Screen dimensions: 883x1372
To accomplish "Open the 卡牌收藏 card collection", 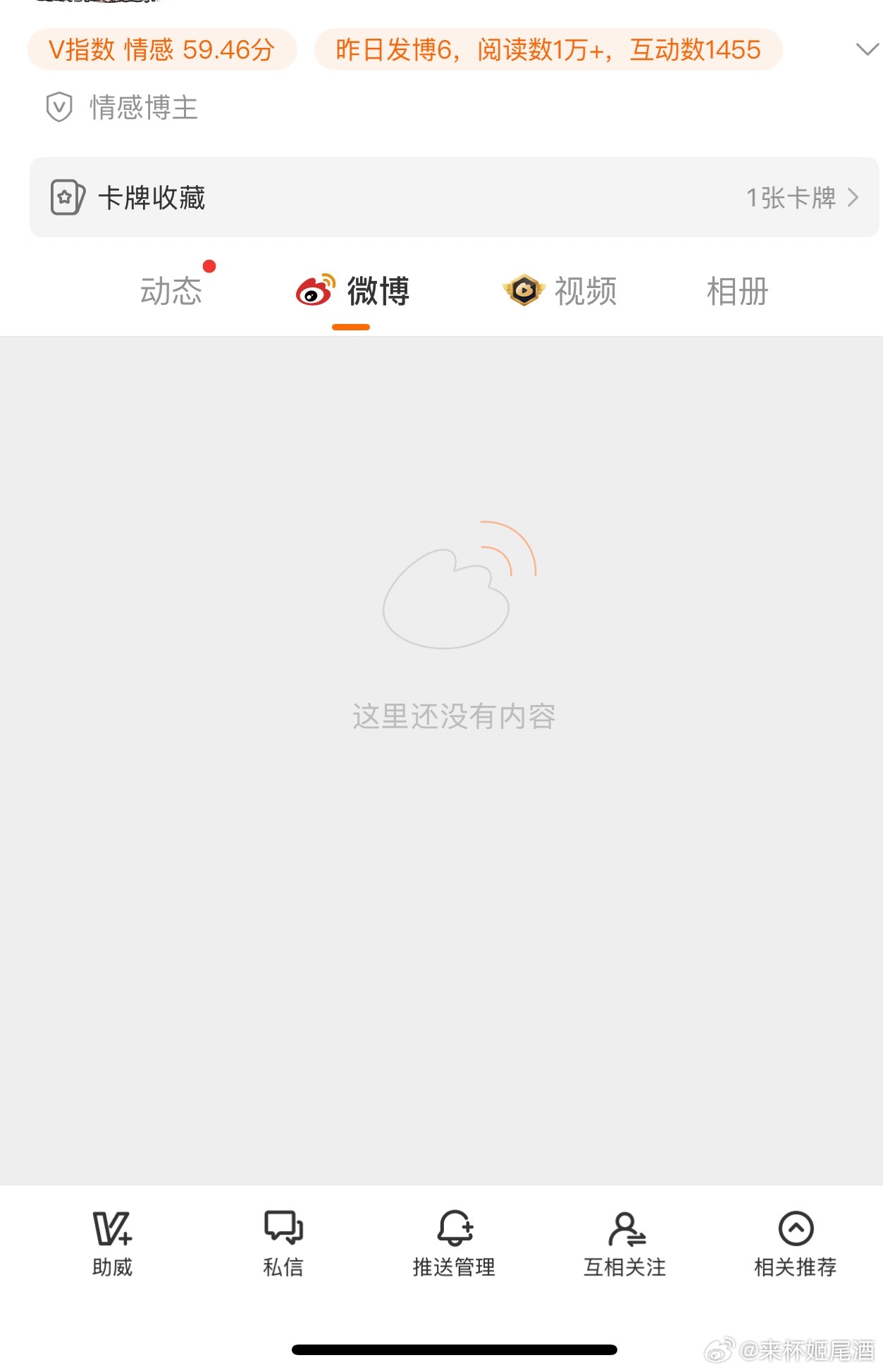I will [x=454, y=198].
